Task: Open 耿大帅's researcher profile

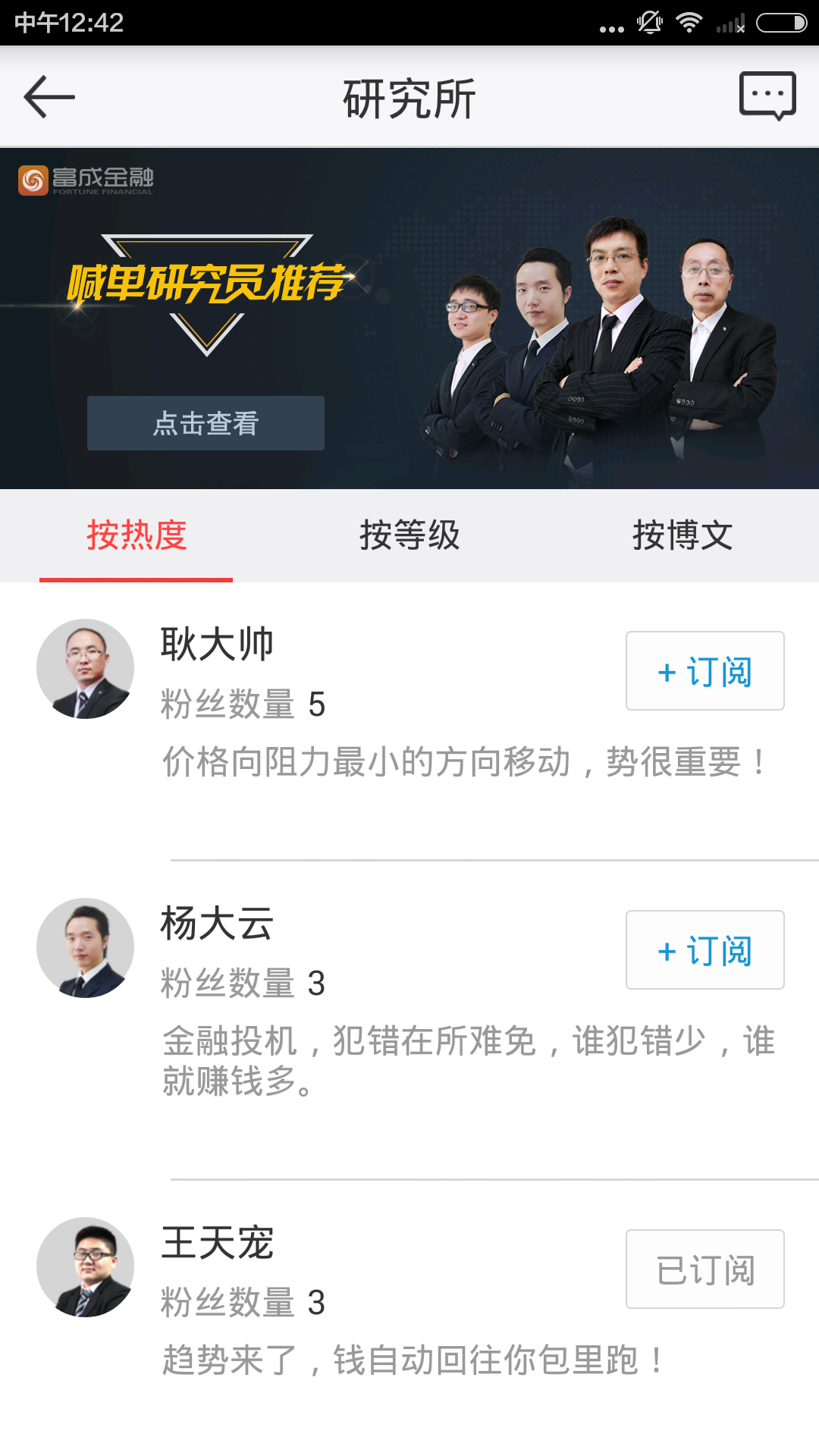Action: [x=86, y=669]
